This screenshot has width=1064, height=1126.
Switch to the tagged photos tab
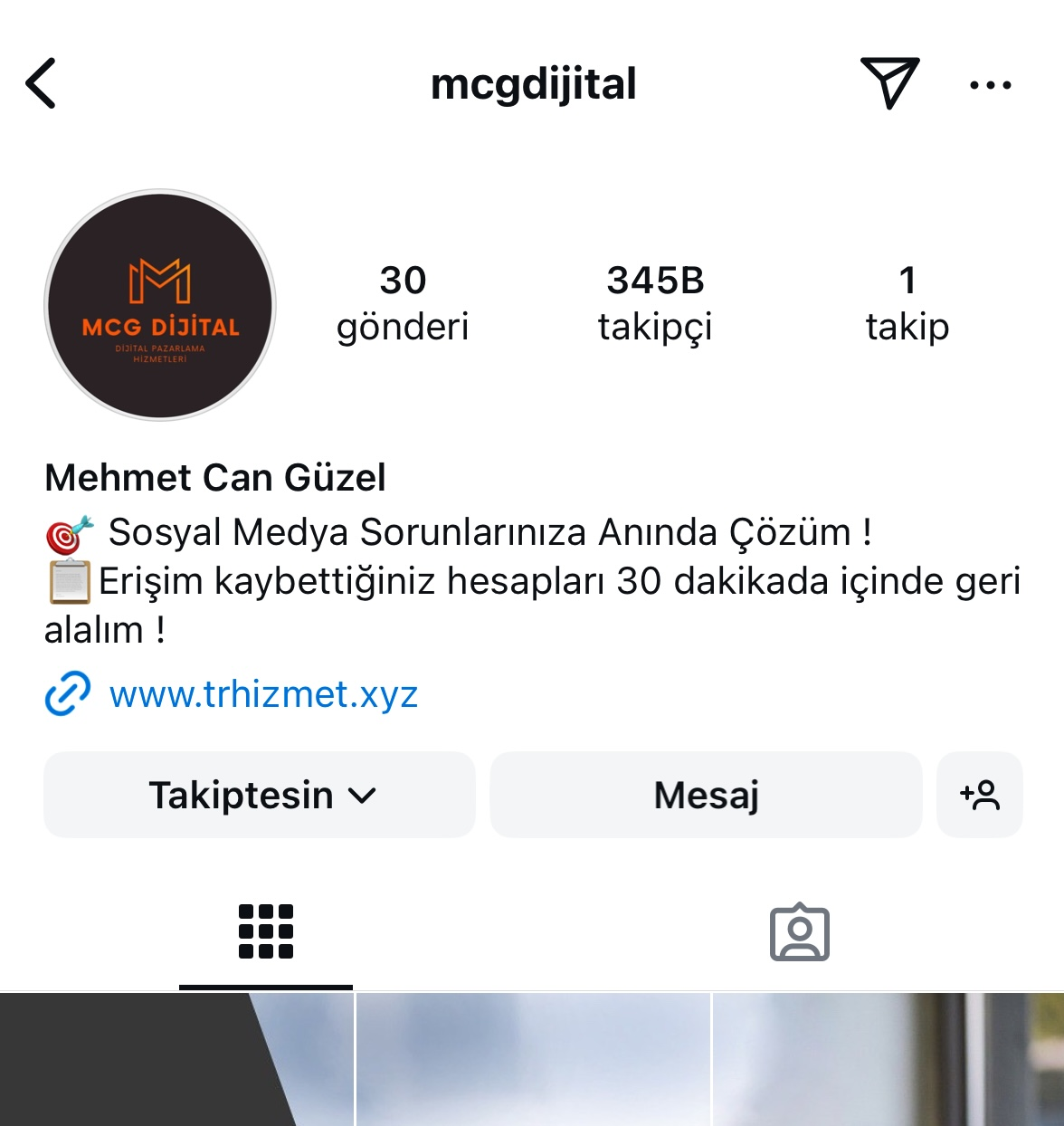pyautogui.click(x=799, y=931)
